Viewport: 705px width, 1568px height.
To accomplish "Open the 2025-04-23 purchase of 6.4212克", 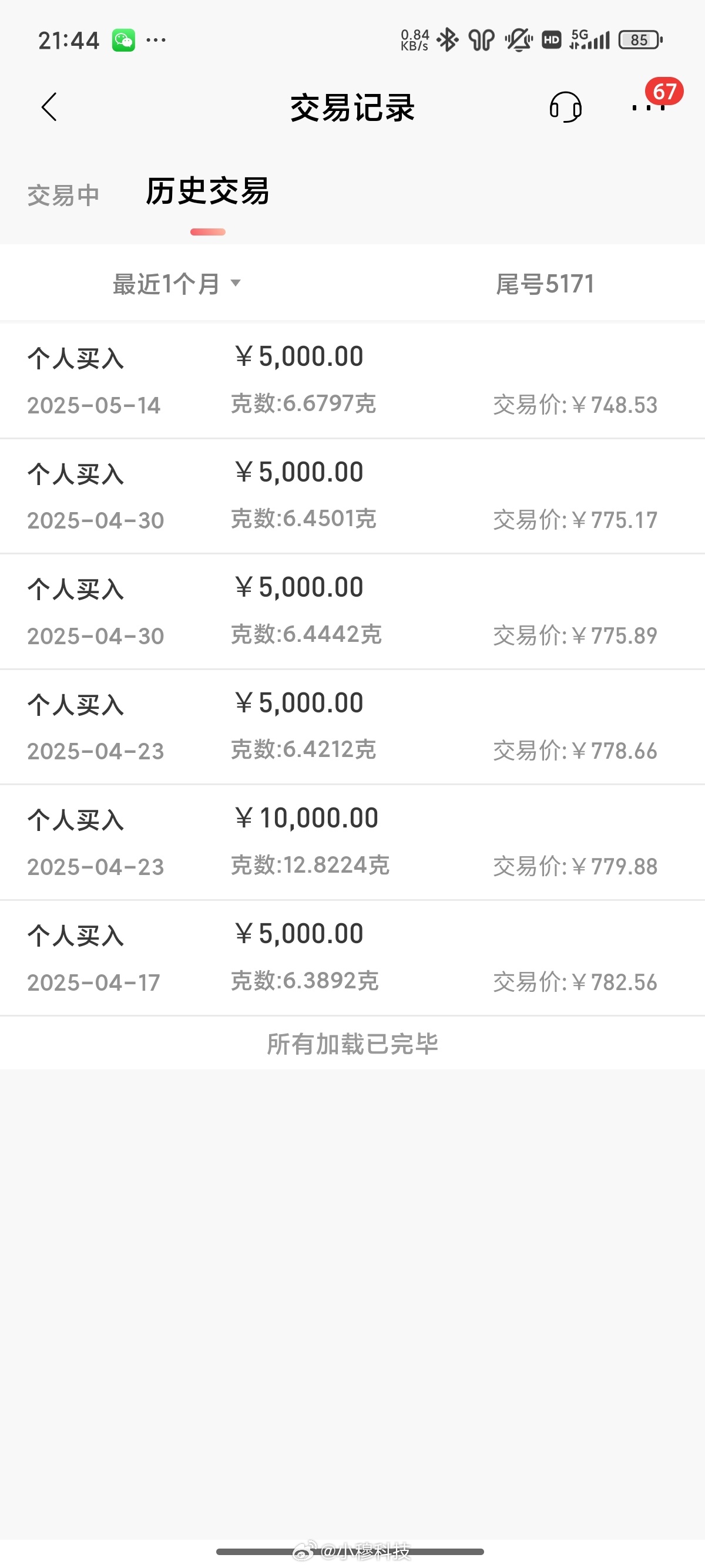I will pyautogui.click(x=352, y=727).
